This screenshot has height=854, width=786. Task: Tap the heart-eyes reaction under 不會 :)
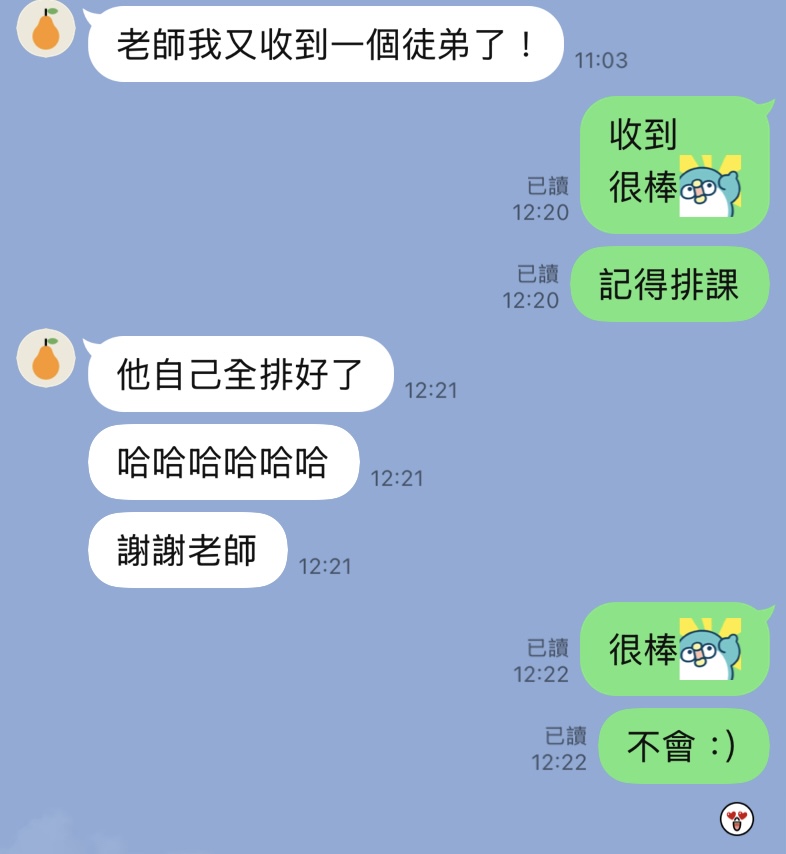(737, 819)
